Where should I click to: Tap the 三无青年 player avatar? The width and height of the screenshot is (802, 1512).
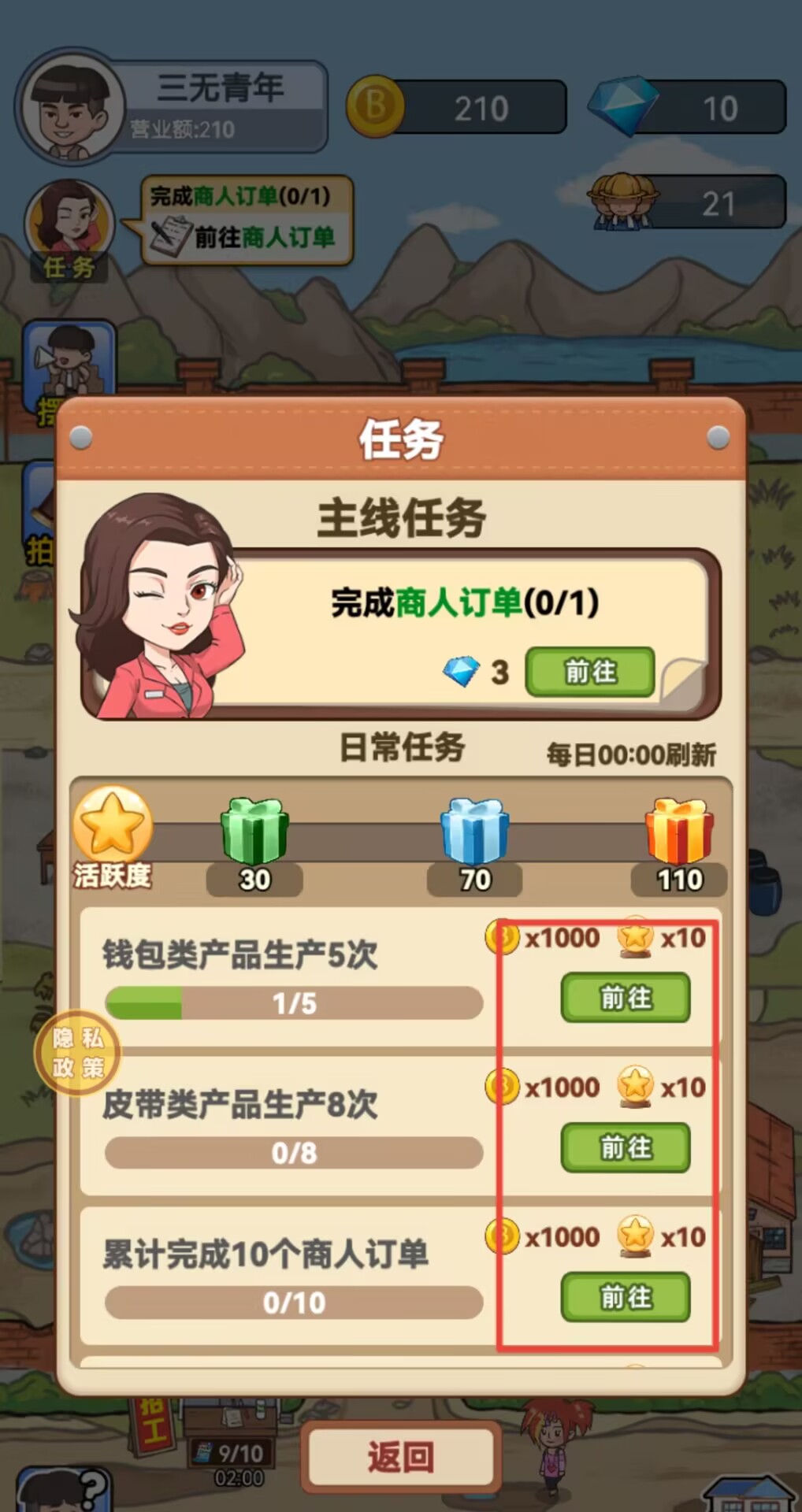pyautogui.click(x=71, y=106)
